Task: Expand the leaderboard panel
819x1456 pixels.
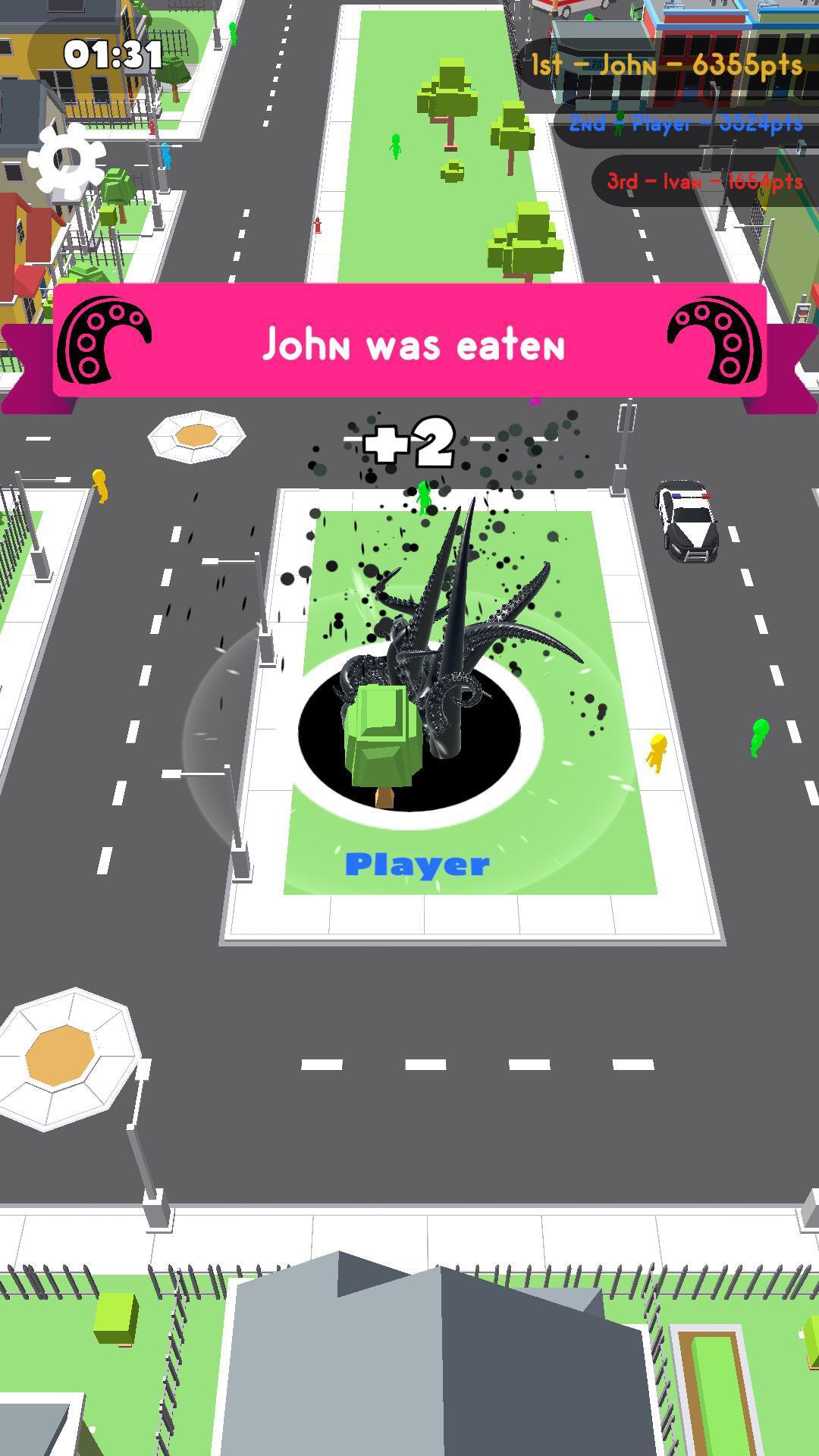Action: tap(675, 124)
